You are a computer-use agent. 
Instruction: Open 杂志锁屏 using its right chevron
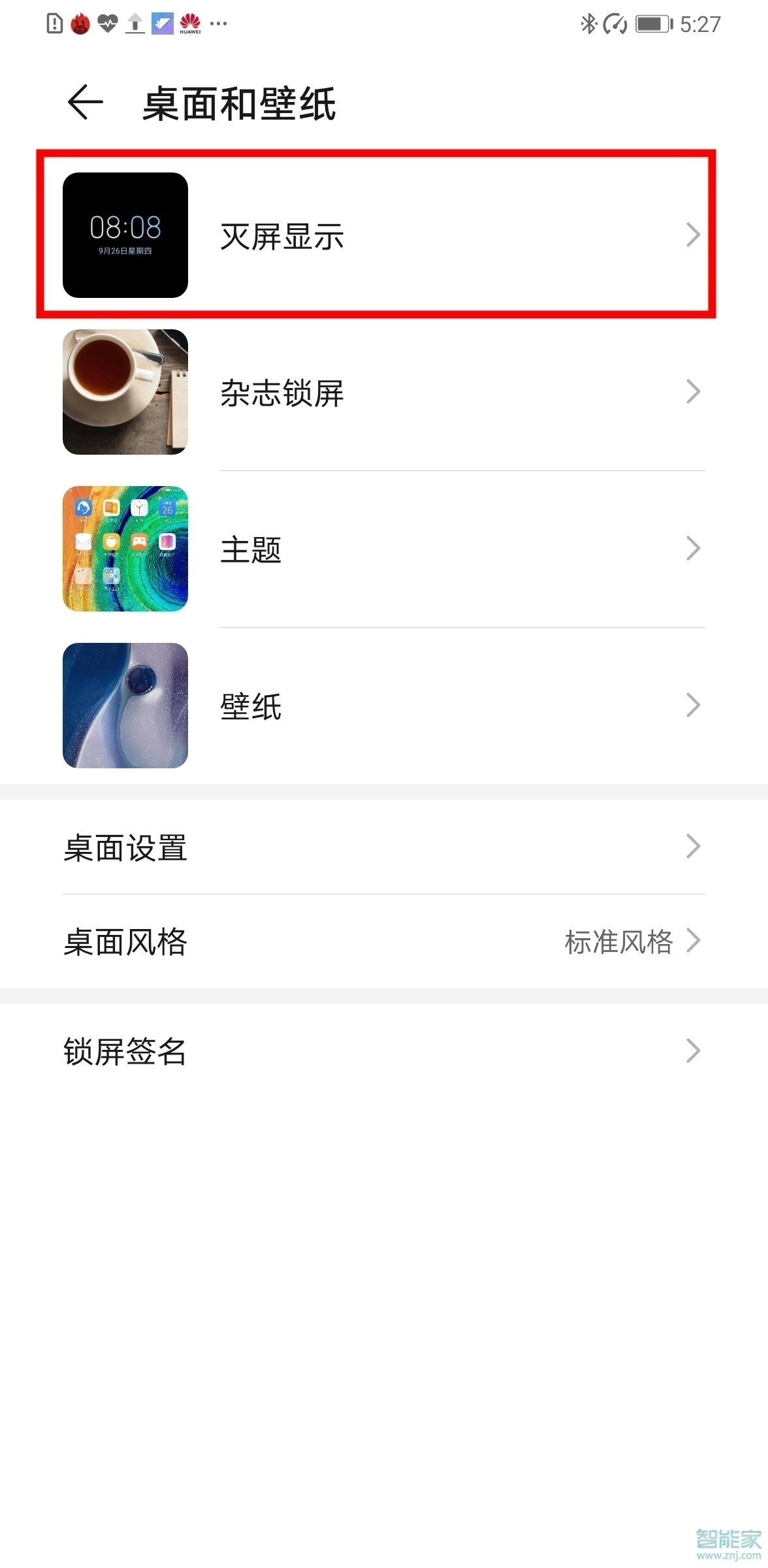pos(694,392)
